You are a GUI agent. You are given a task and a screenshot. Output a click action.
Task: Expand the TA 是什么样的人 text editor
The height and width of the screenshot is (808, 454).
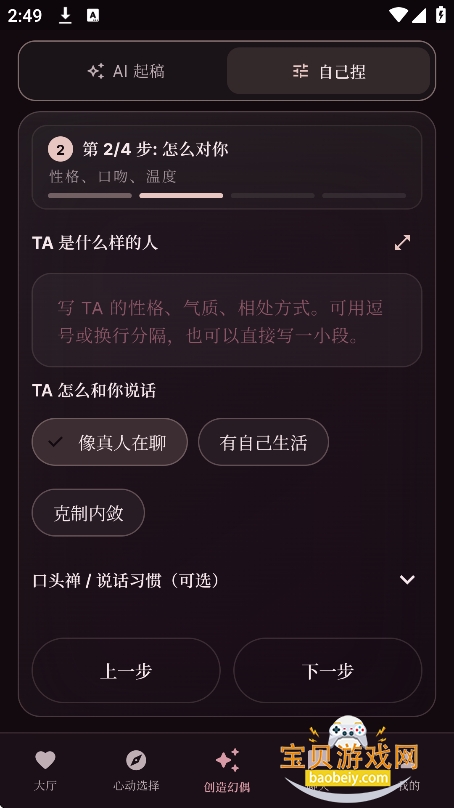click(402, 242)
